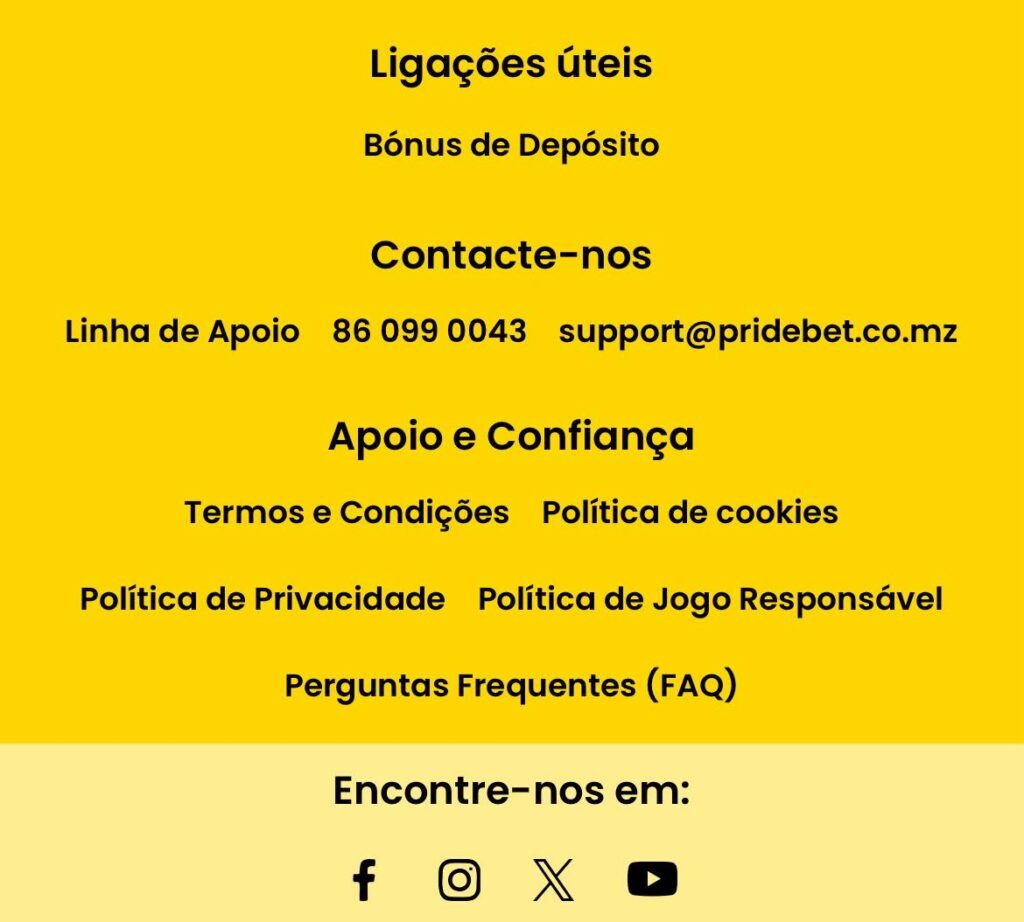
Task: View the Política de cookies
Action: 690,512
